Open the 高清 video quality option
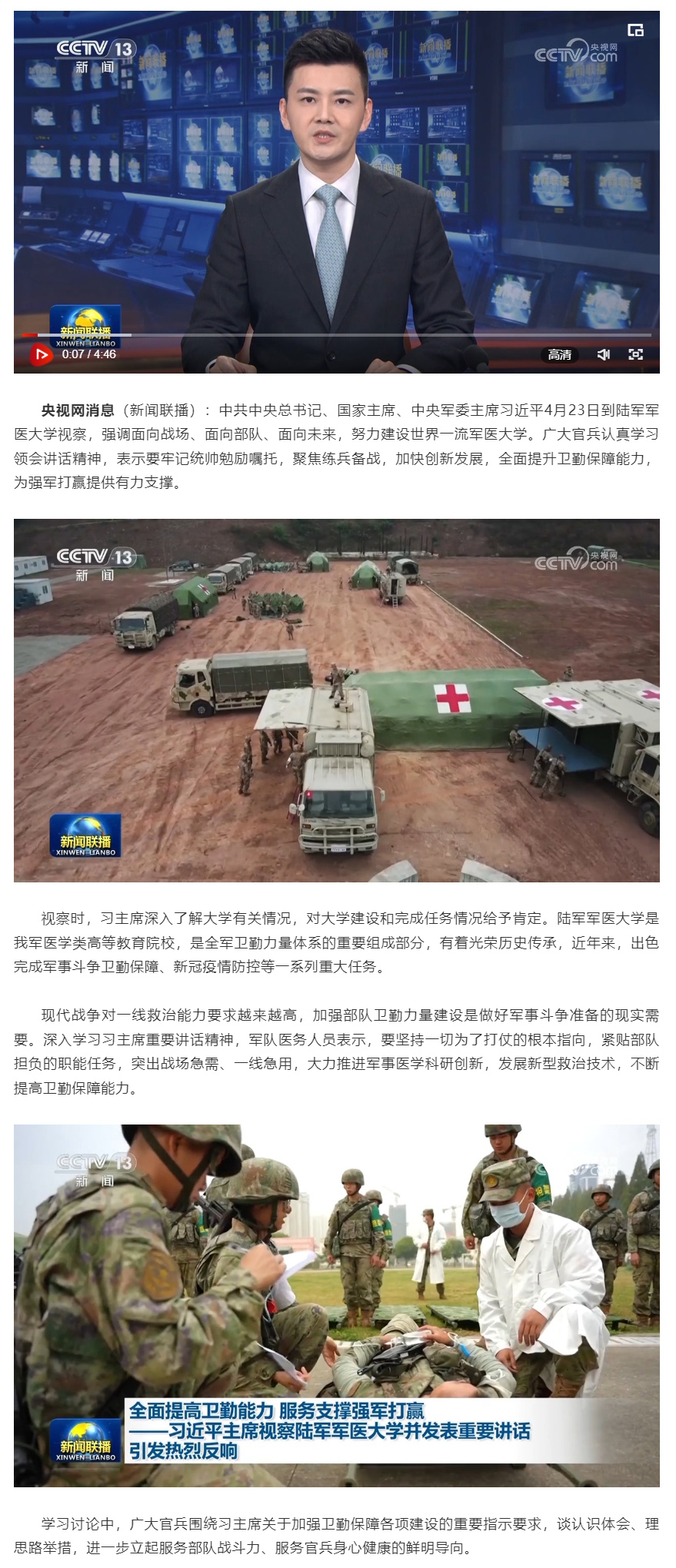This screenshot has height=1568, width=676. tap(559, 354)
